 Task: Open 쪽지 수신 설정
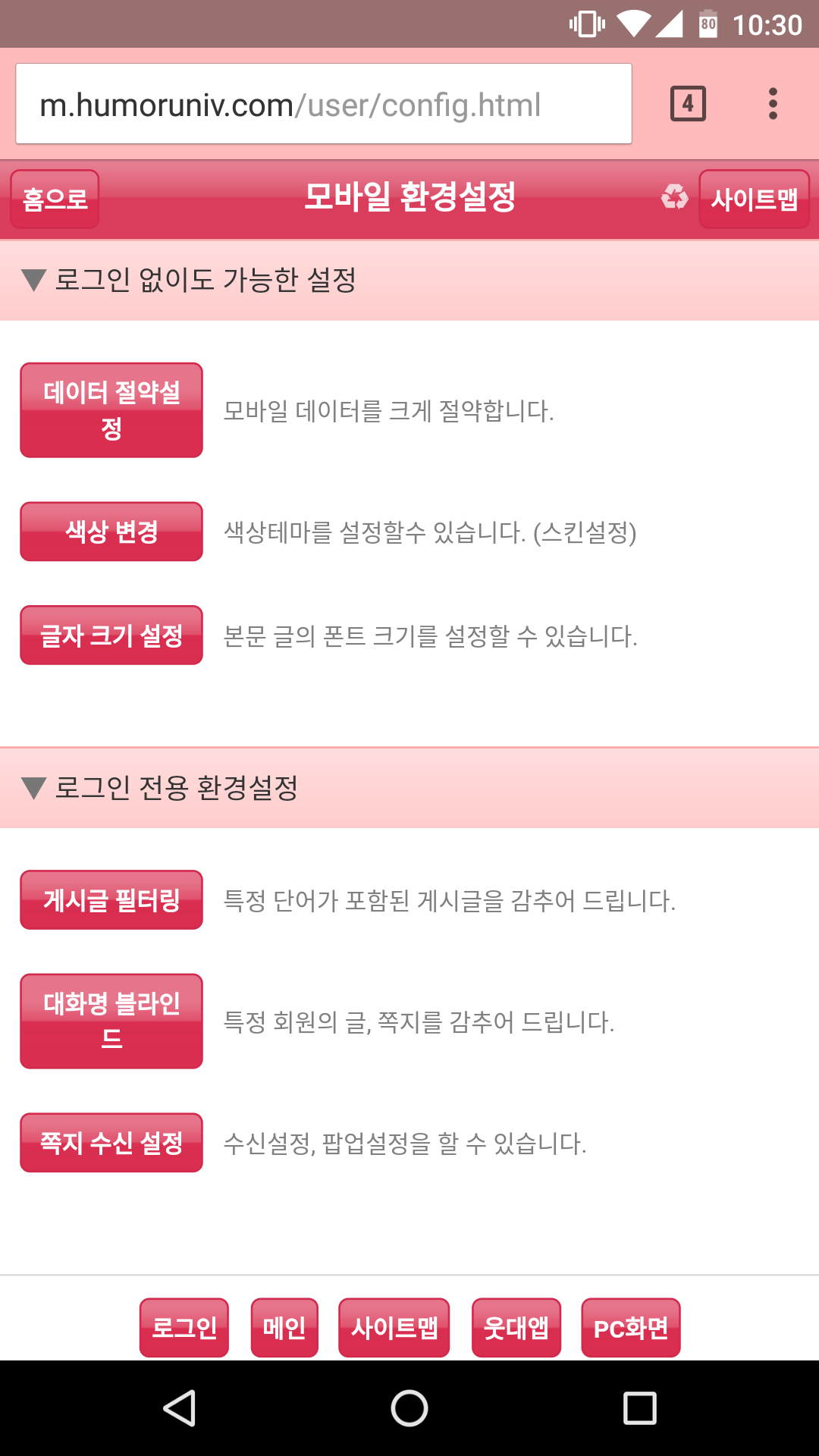[x=111, y=1142]
